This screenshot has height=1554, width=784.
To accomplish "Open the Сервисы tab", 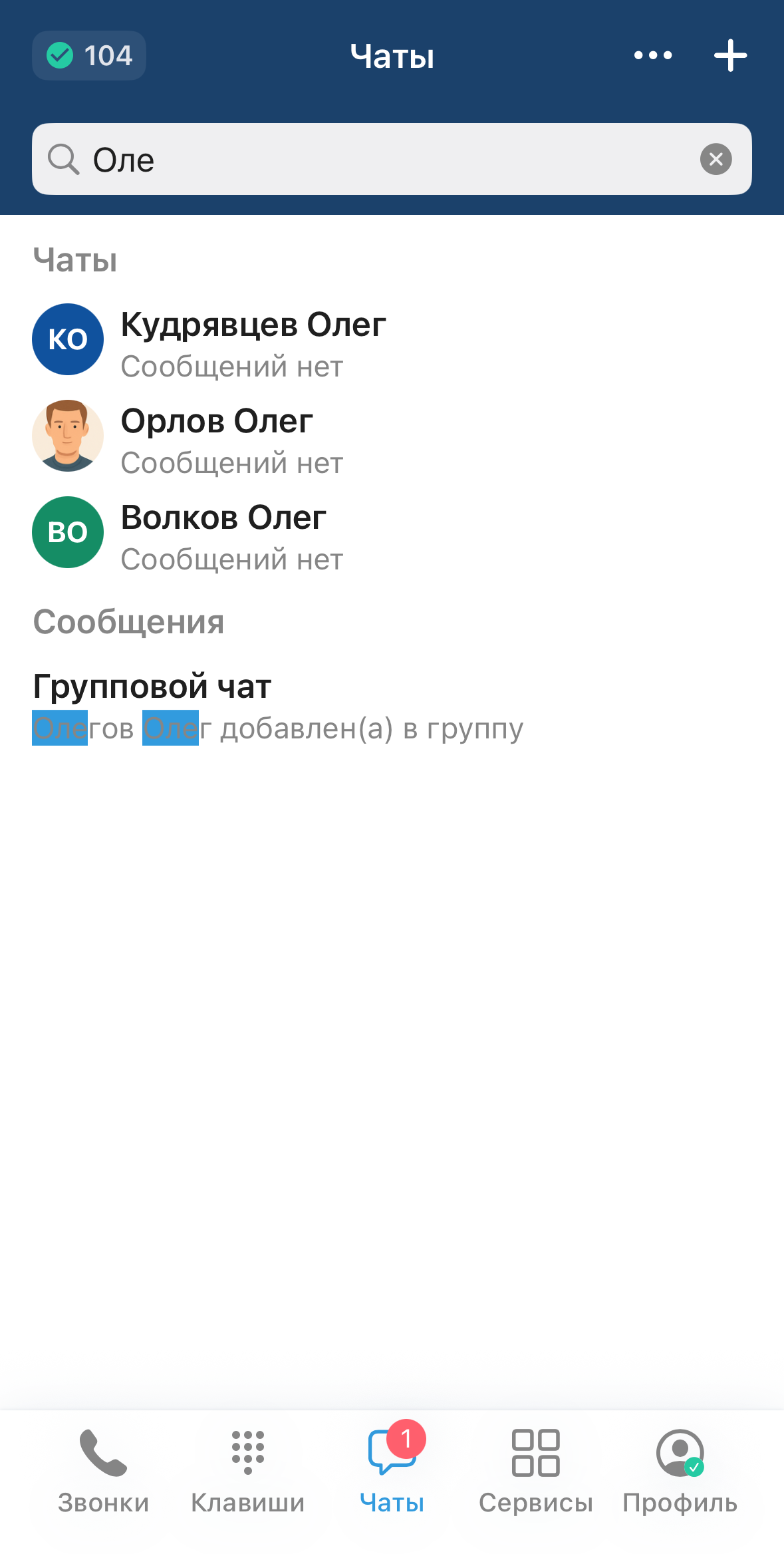I will coord(536,1469).
